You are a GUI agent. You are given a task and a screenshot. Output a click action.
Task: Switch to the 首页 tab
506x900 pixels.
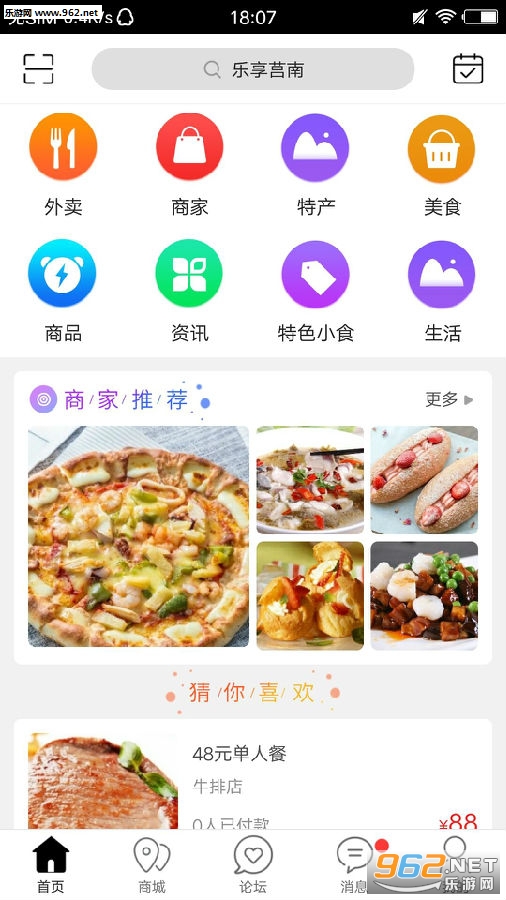(51, 864)
